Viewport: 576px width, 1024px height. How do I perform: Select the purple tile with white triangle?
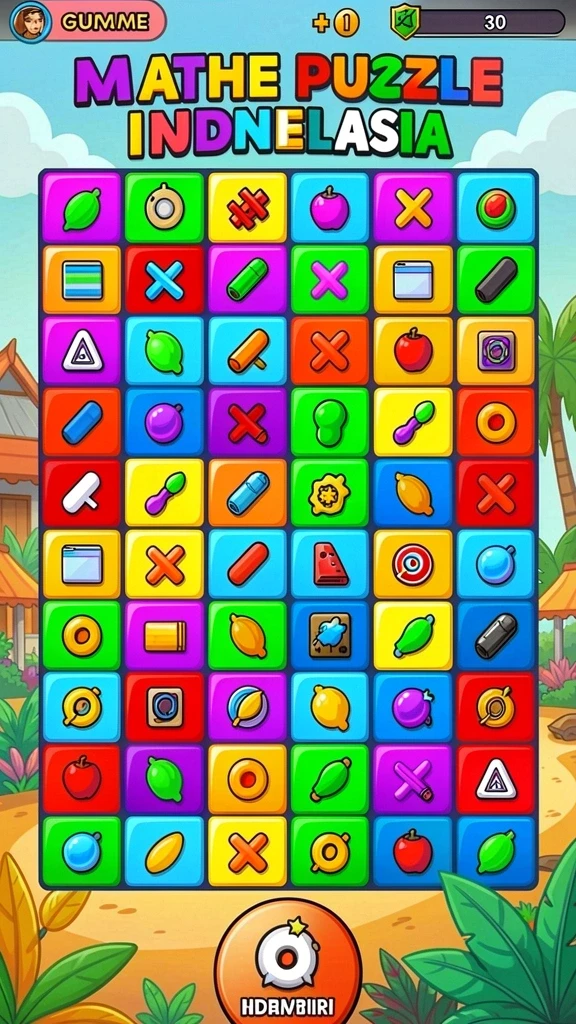(x=82, y=351)
